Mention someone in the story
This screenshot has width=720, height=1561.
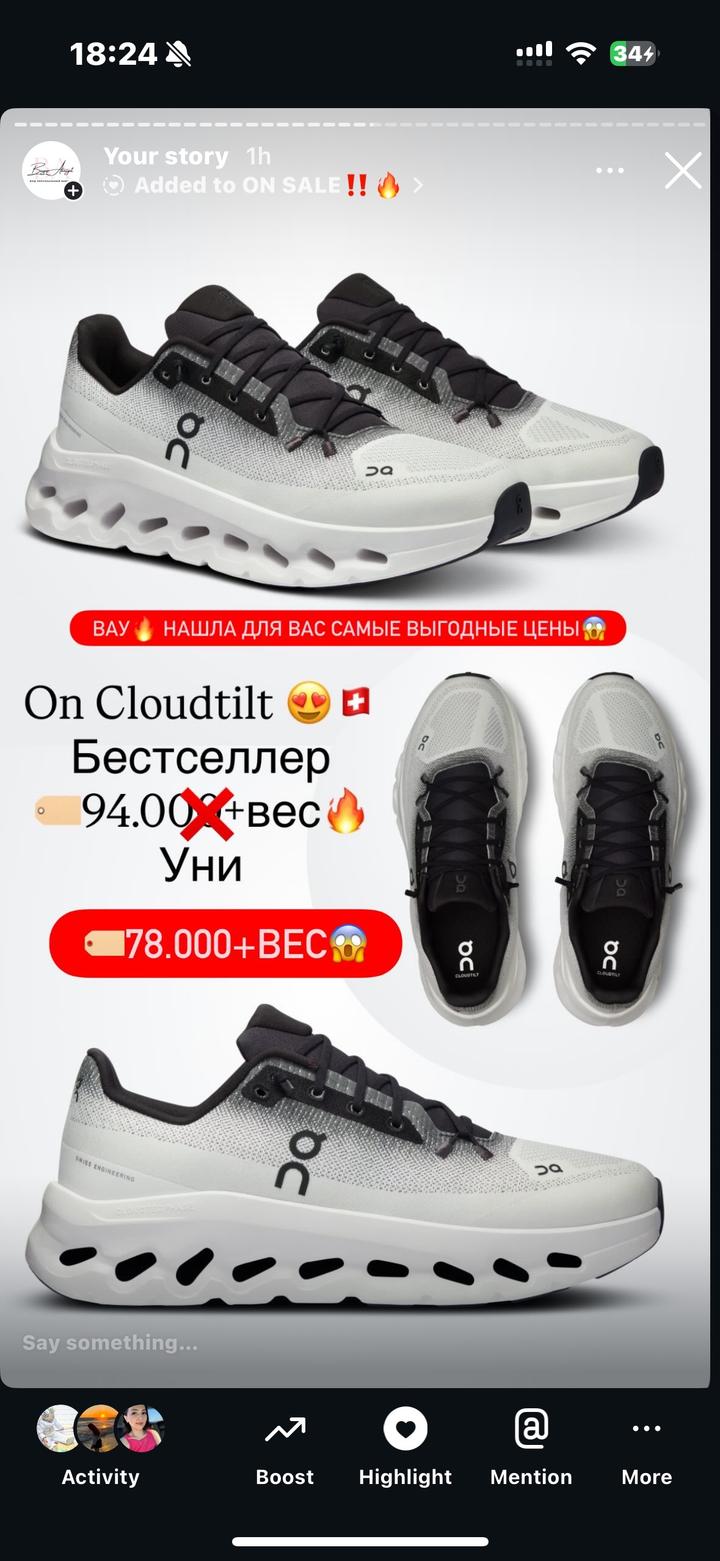531,1445
